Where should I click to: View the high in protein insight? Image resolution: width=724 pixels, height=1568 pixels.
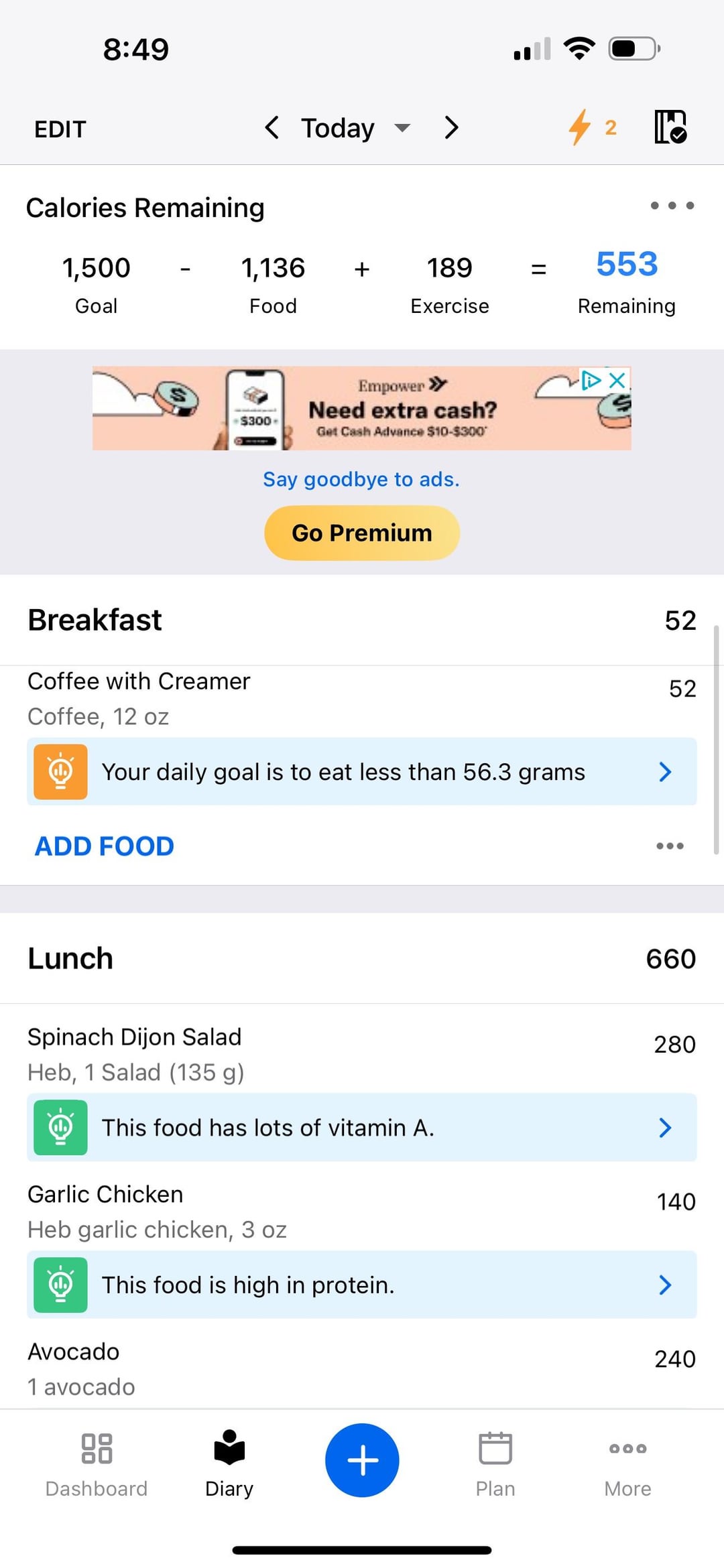(362, 1285)
